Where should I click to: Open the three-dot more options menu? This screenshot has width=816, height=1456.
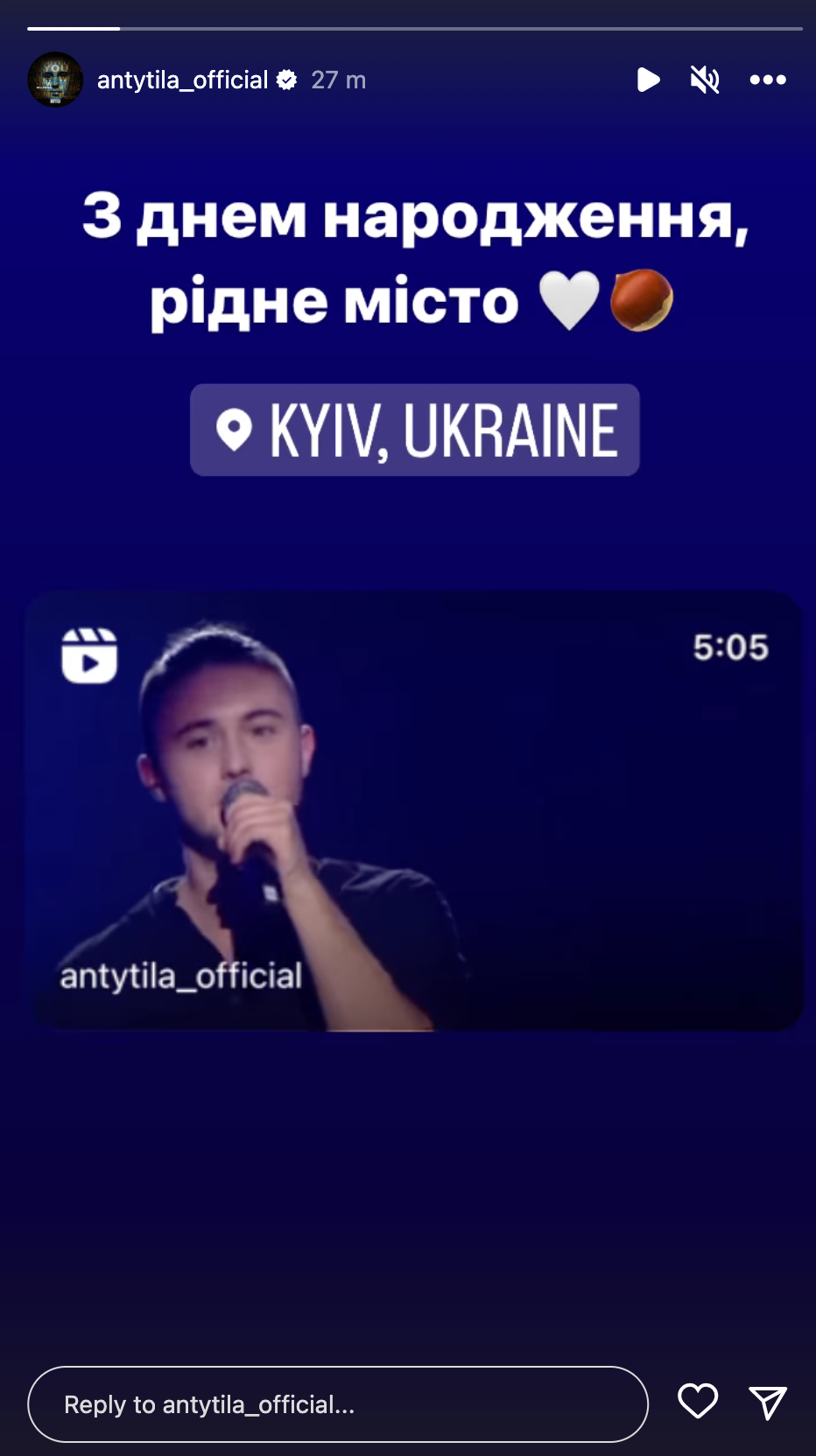tap(768, 80)
